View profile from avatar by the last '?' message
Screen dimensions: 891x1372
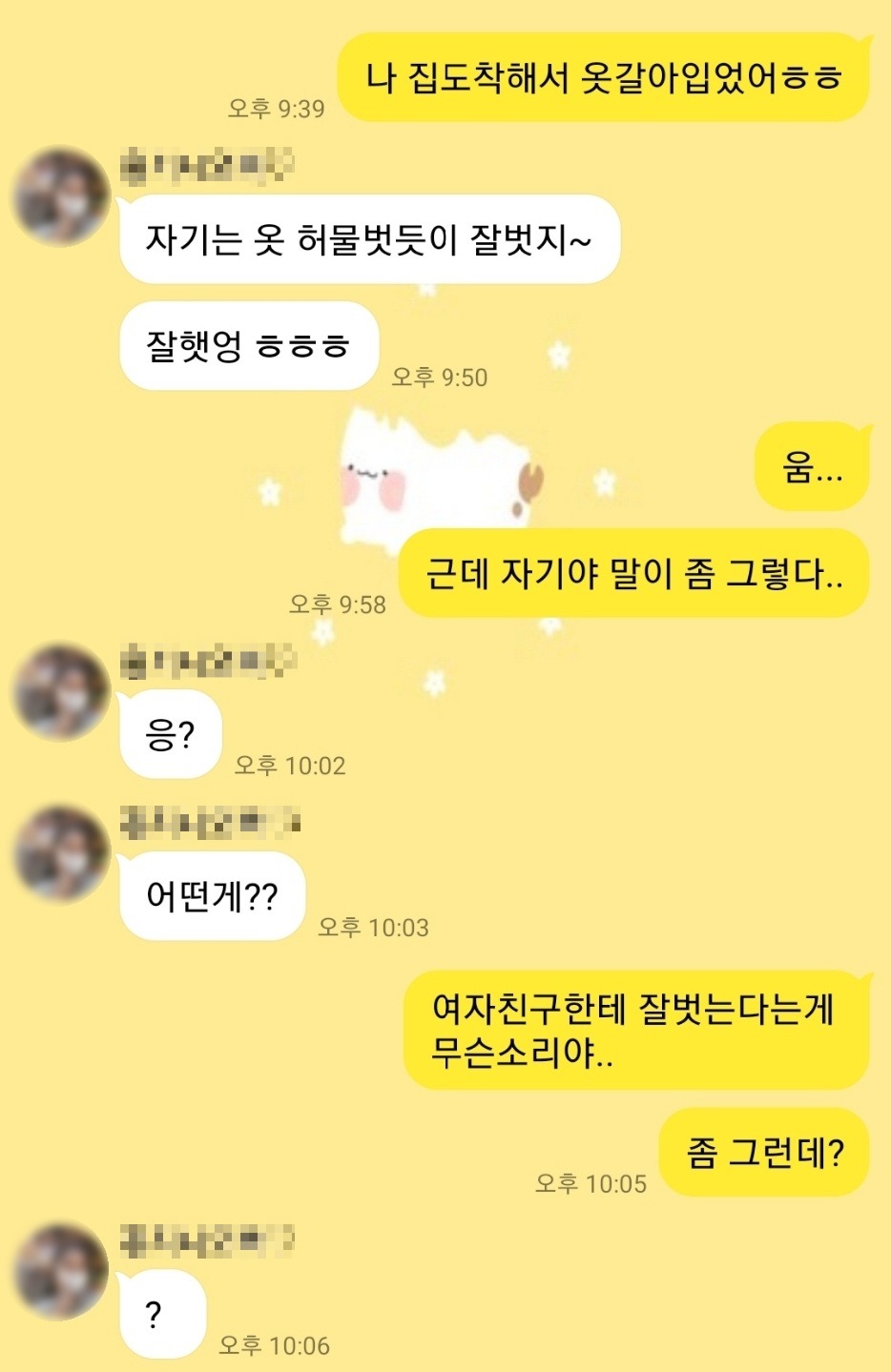[61, 1272]
